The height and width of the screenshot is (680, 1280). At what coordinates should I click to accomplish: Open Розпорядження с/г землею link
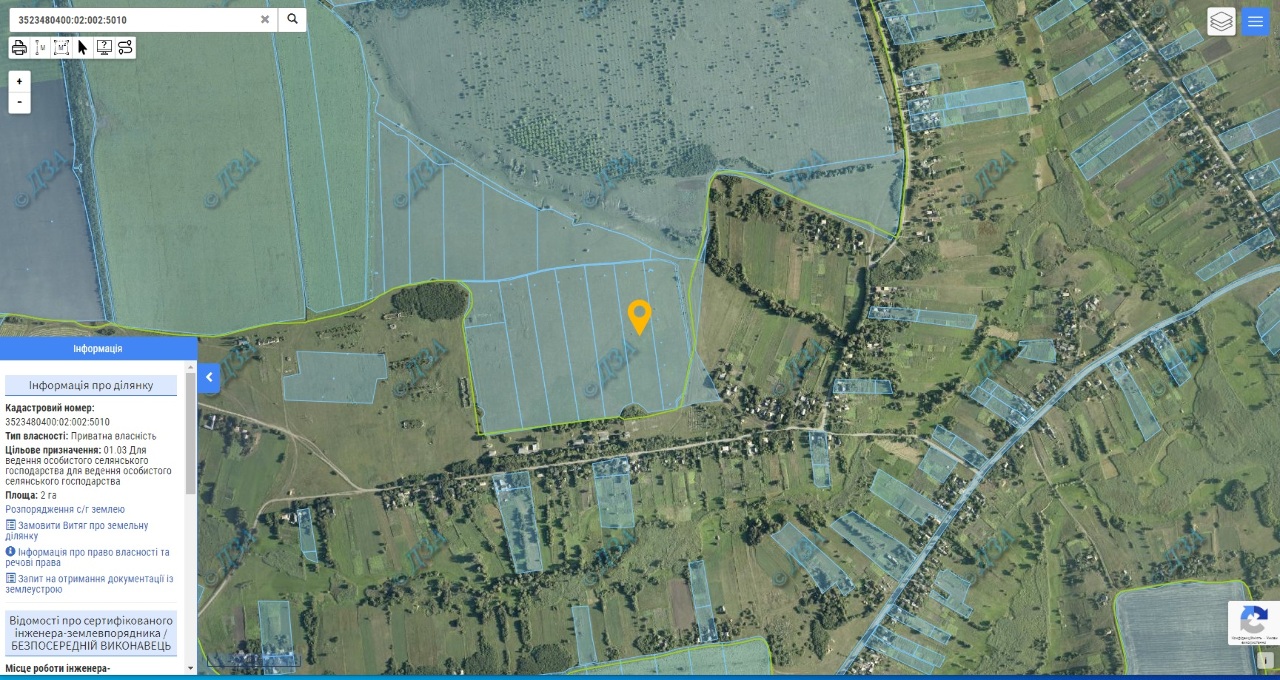click(65, 509)
